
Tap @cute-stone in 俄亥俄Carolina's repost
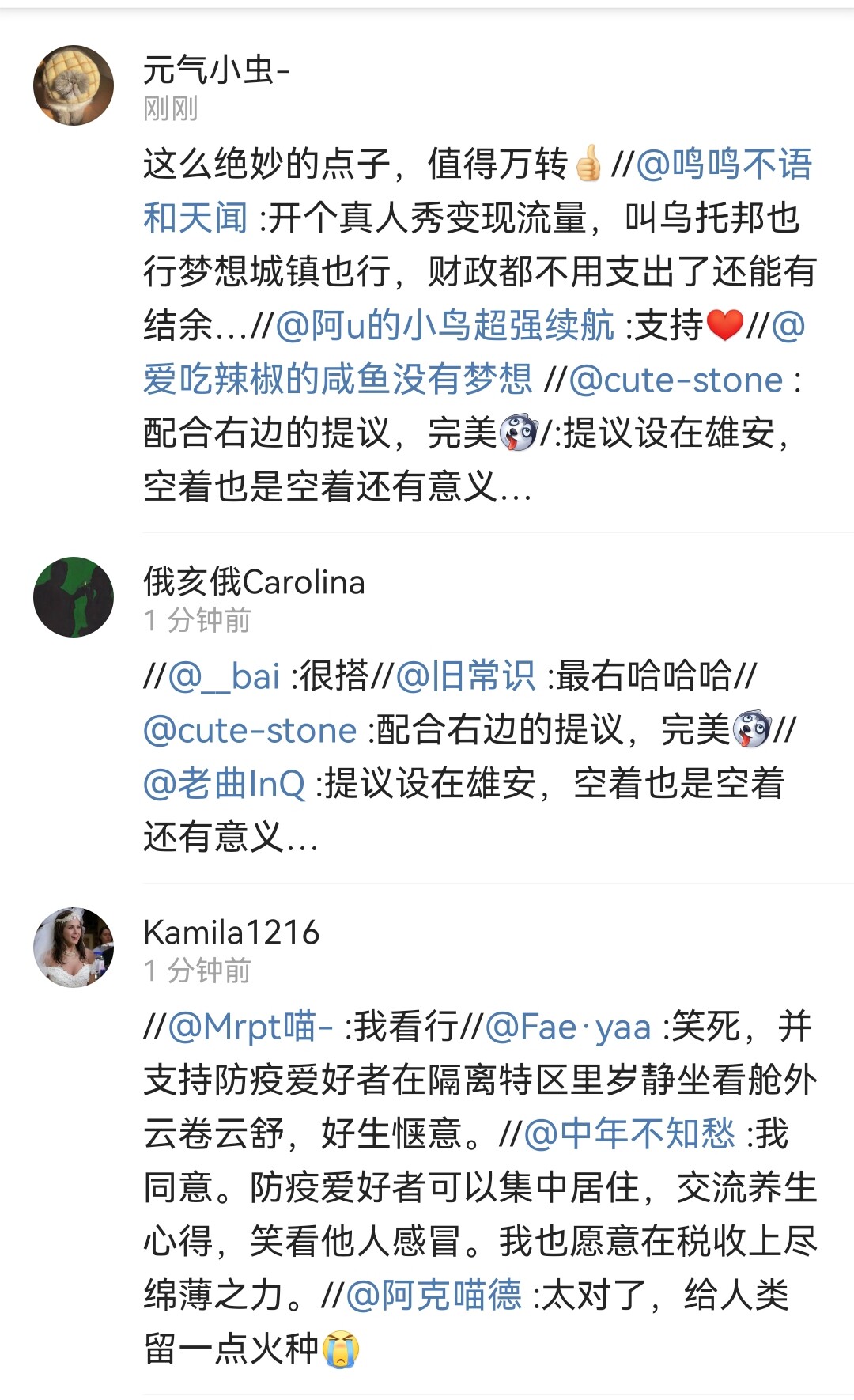click(251, 731)
